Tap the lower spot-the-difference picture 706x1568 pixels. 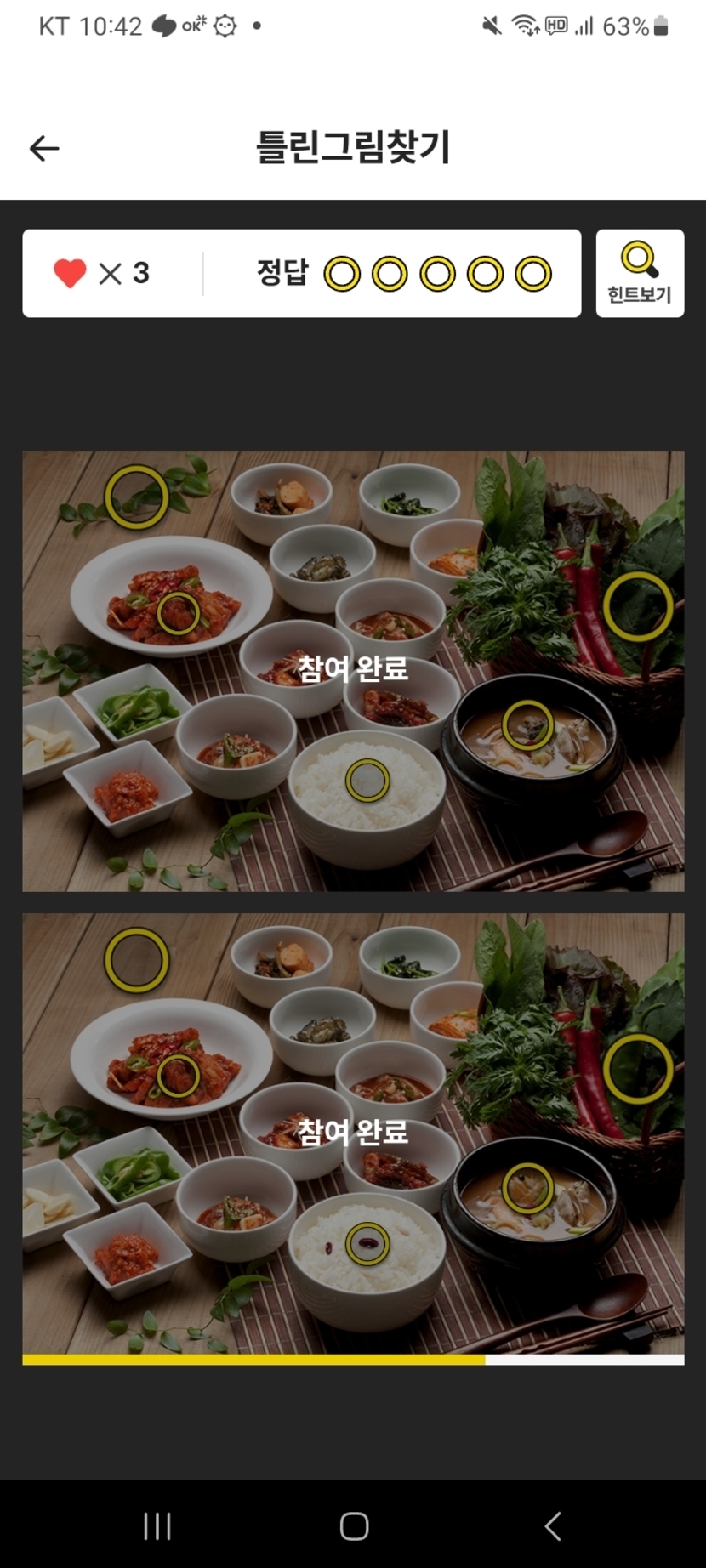coord(353,1133)
